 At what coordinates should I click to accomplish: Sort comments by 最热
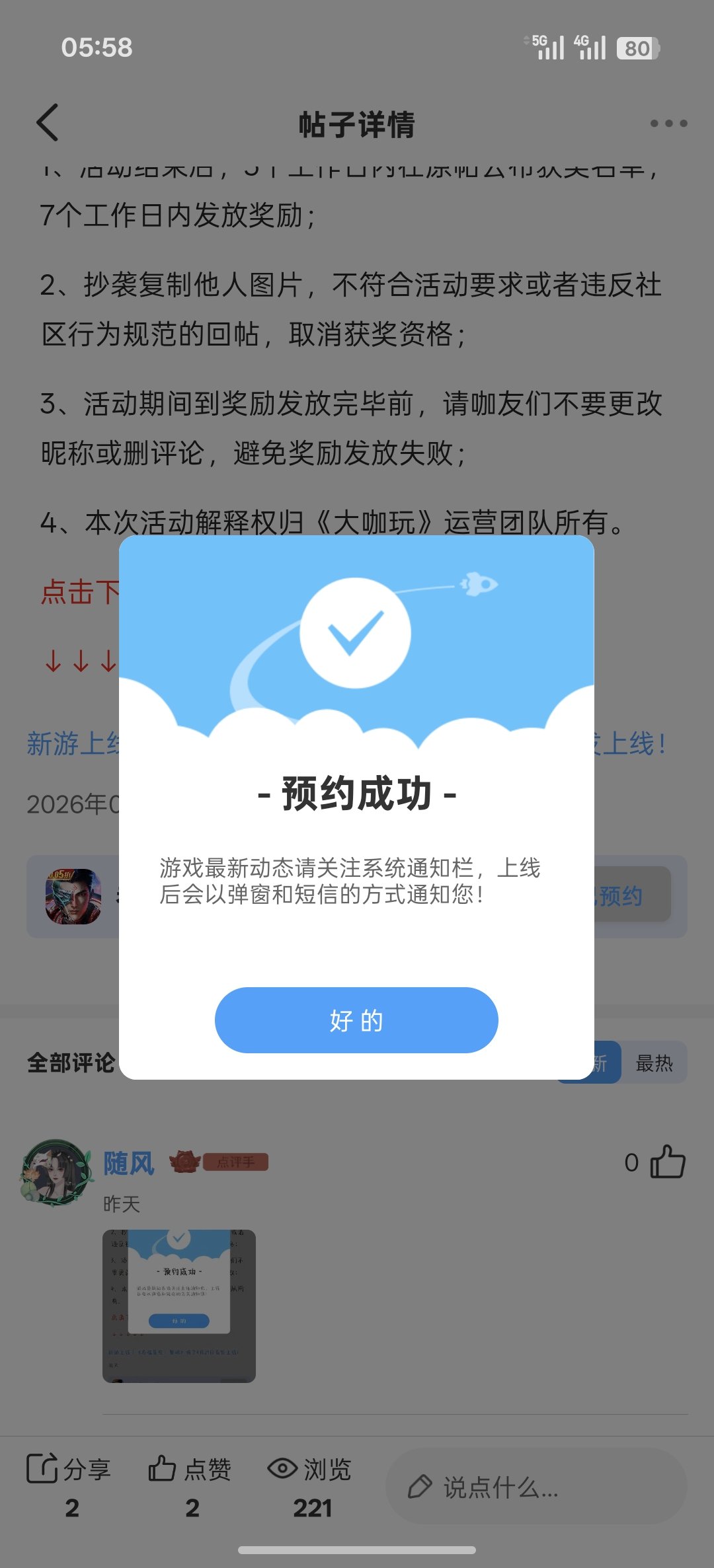654,1063
